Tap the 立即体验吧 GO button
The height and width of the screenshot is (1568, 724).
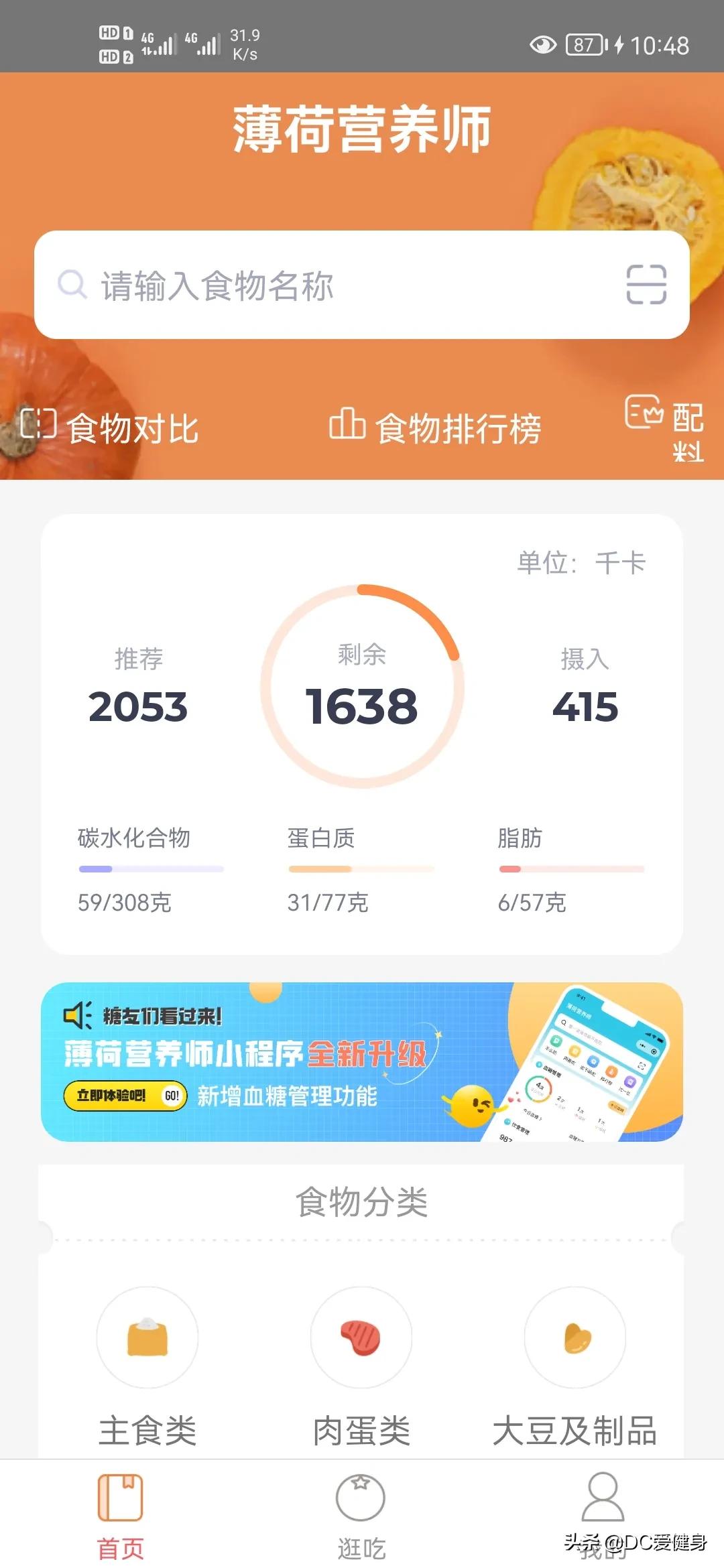pyautogui.click(x=125, y=1096)
